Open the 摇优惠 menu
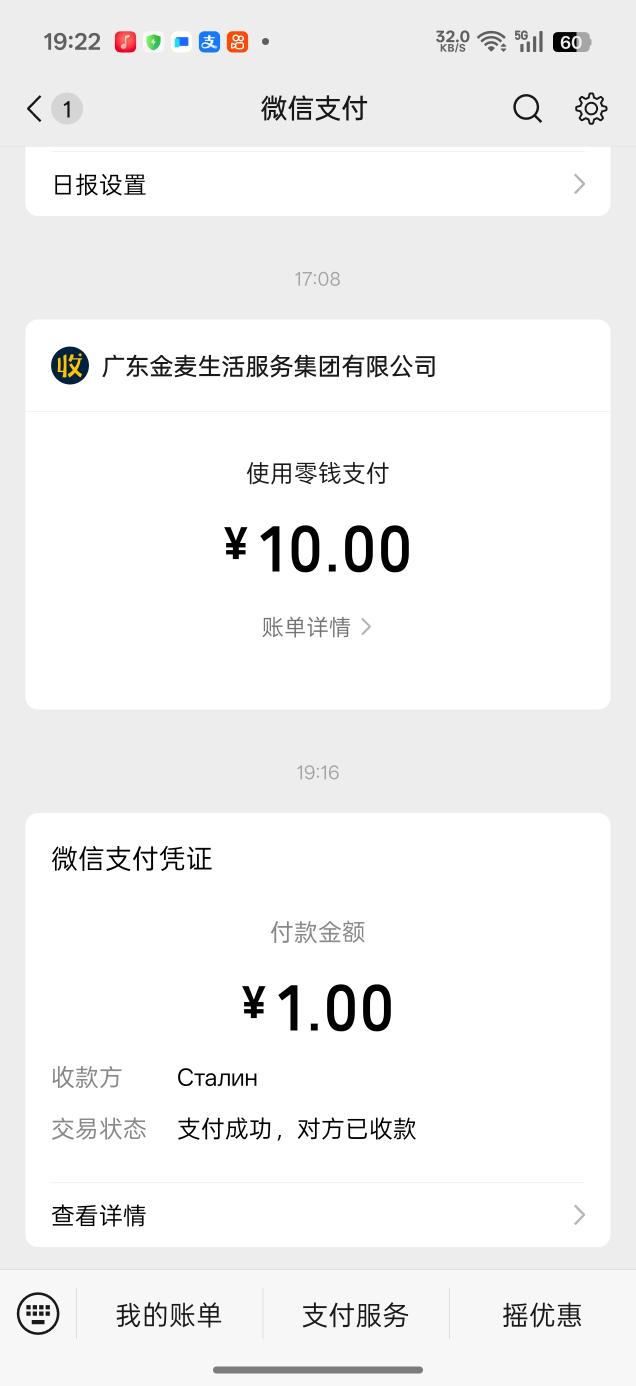This screenshot has height=1386, width=636. [x=541, y=1315]
